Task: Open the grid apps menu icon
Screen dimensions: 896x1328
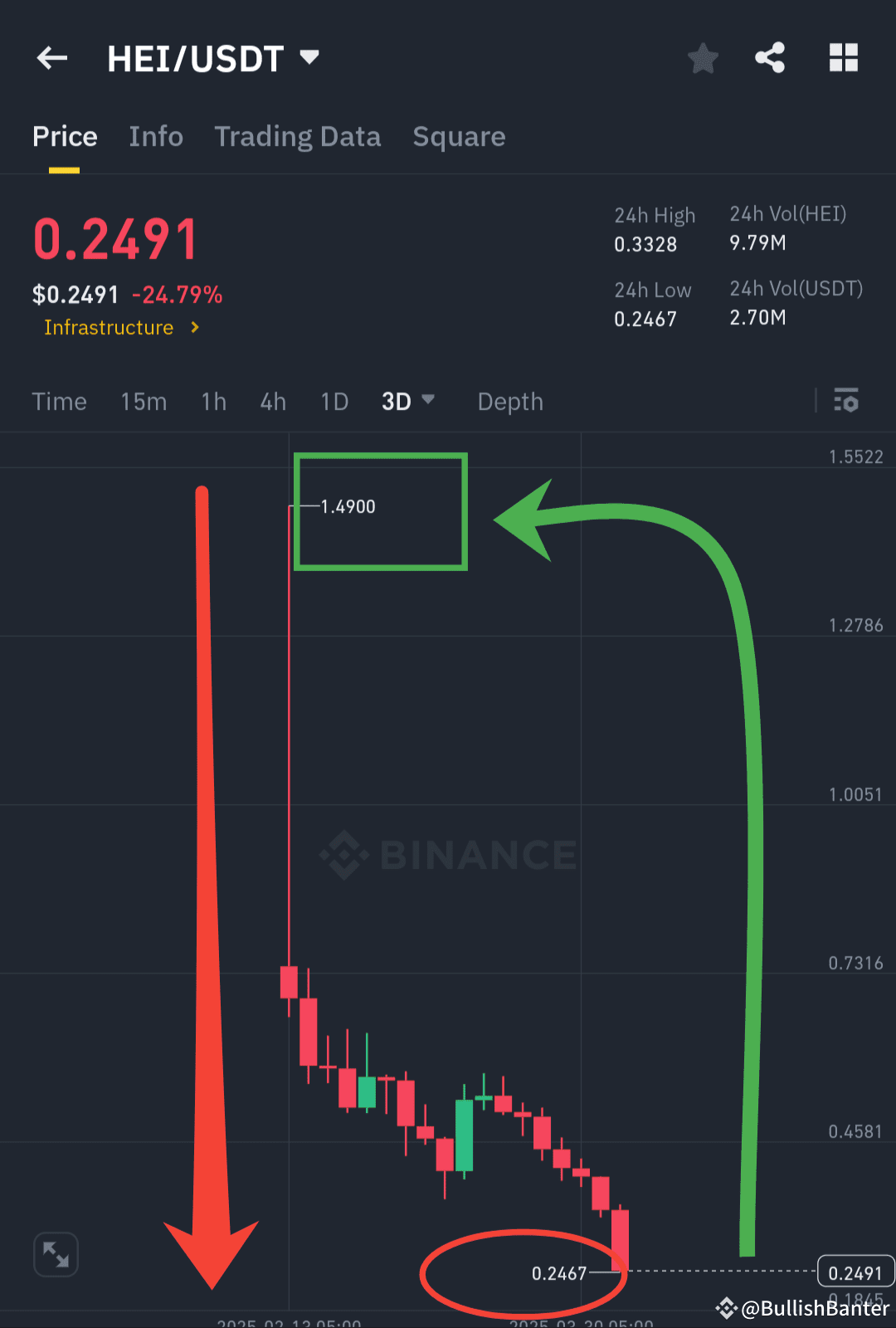Action: pos(843,57)
